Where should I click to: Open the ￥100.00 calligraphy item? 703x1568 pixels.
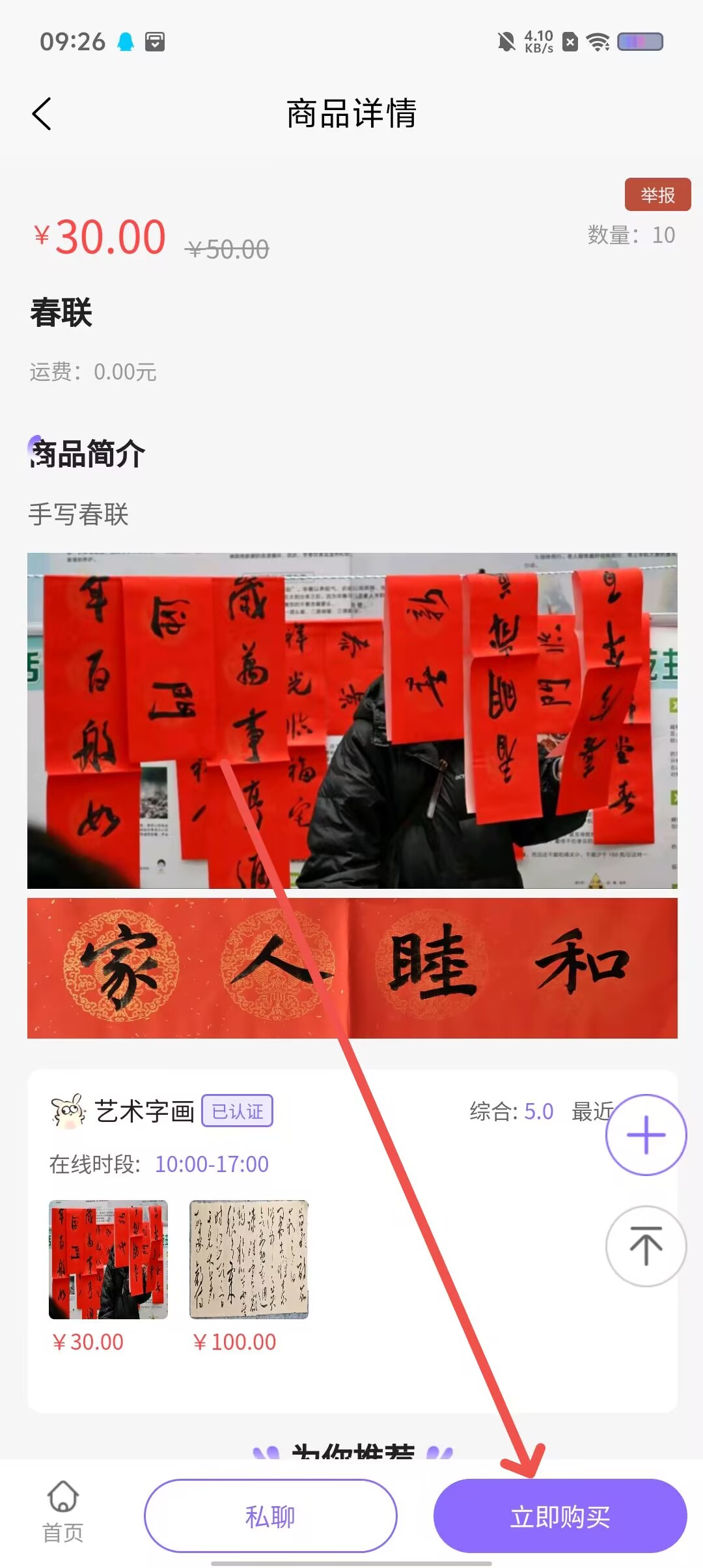pyautogui.click(x=249, y=1260)
